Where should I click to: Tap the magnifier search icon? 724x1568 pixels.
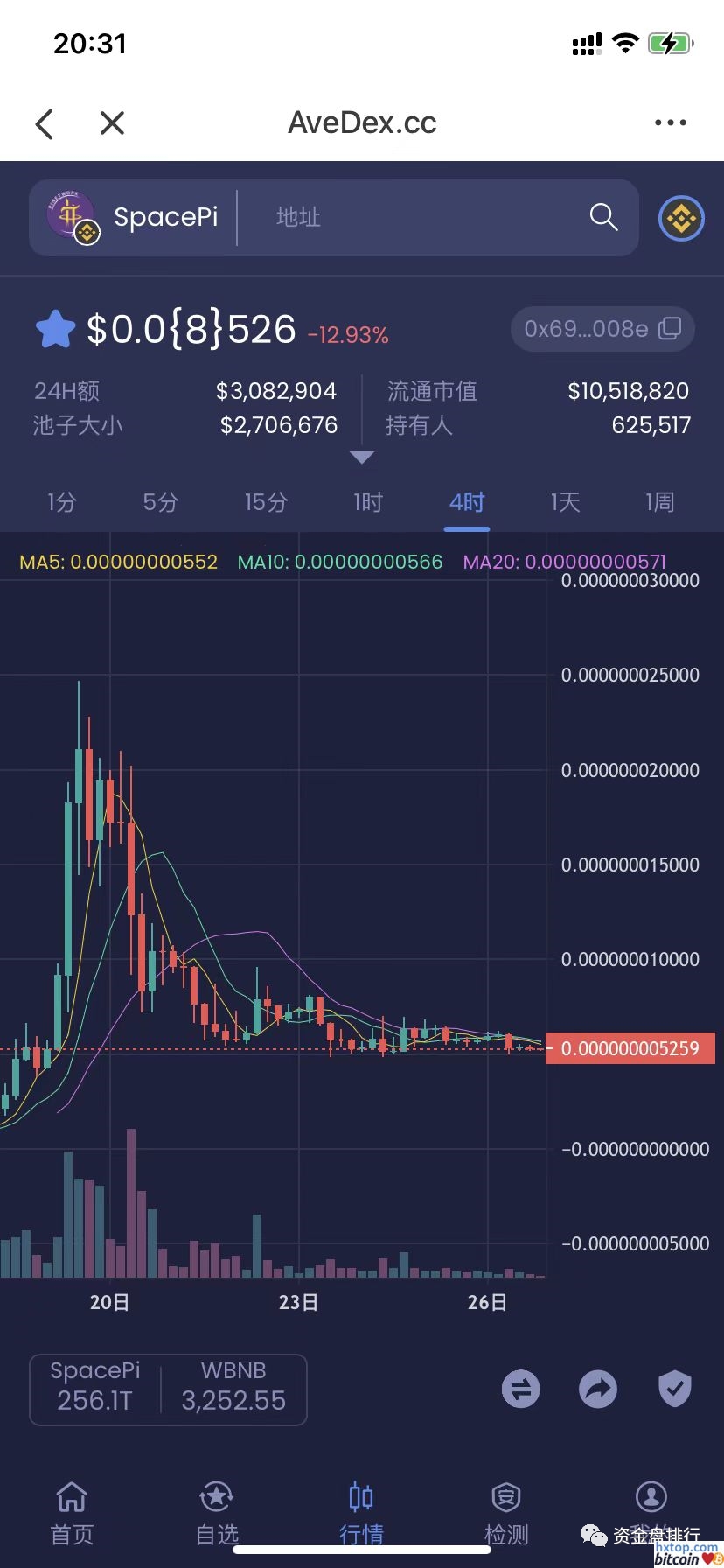(603, 217)
